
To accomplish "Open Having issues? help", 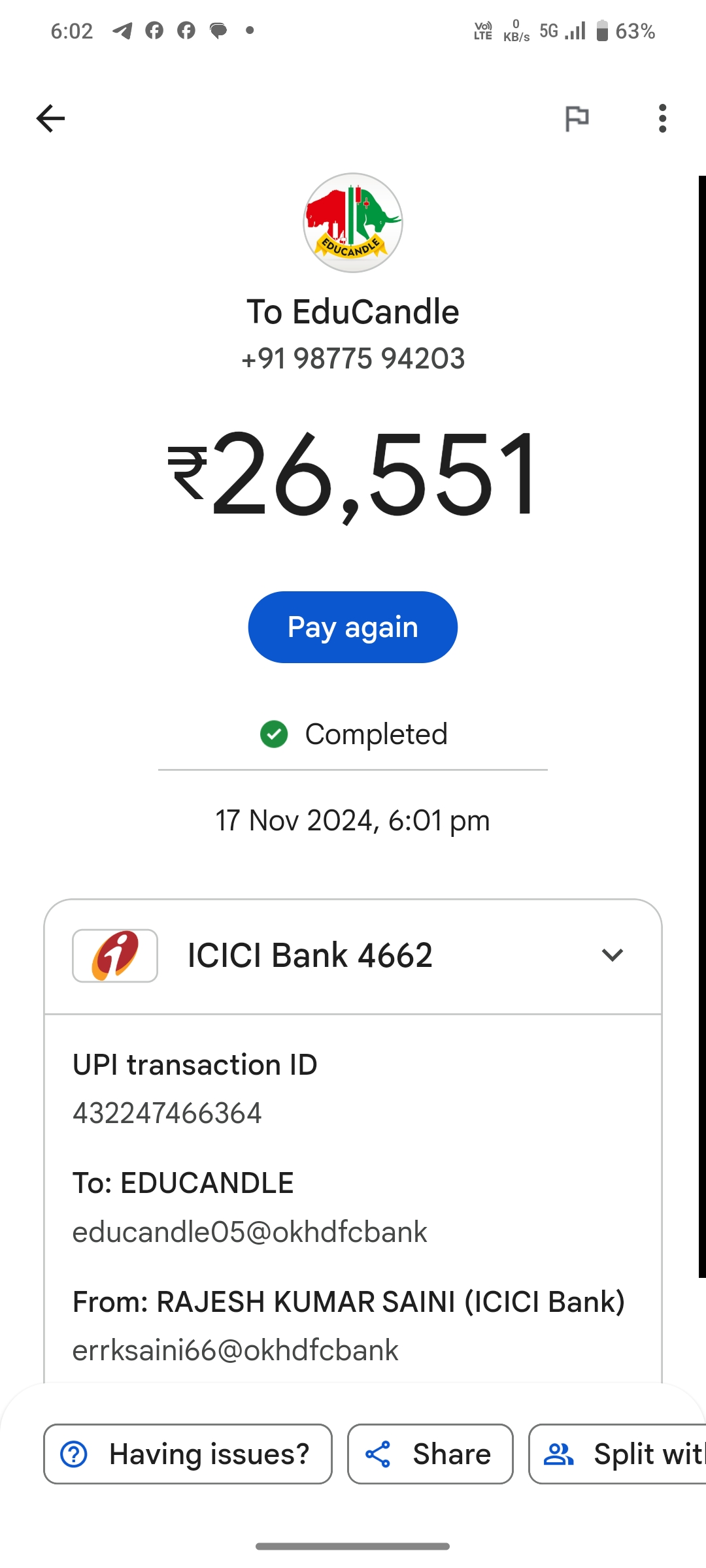I will tap(188, 1454).
